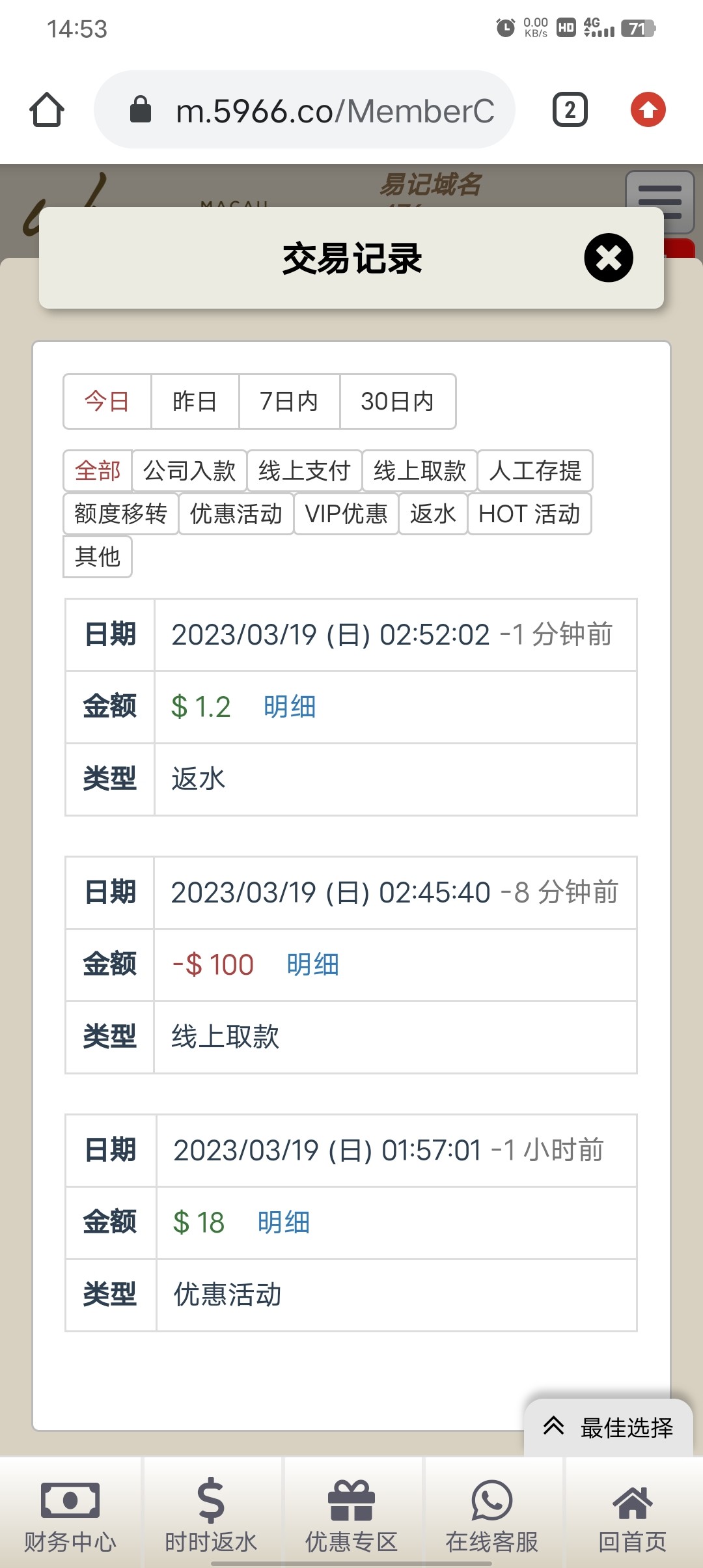Screen dimensions: 703x1568
Task: Close the 交易记录 dialog
Action: [608, 258]
